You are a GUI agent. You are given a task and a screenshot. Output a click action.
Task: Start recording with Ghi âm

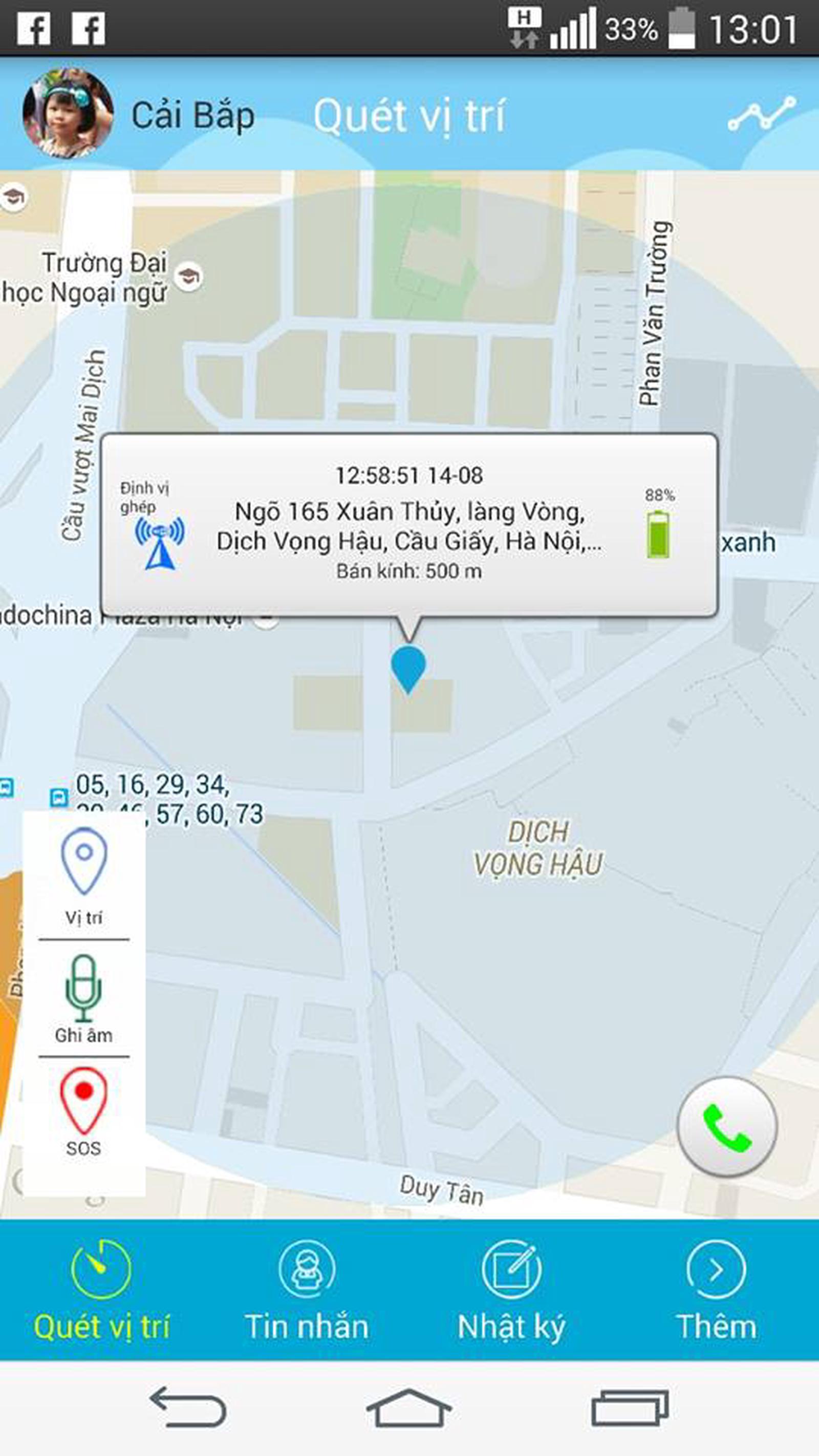point(83,999)
